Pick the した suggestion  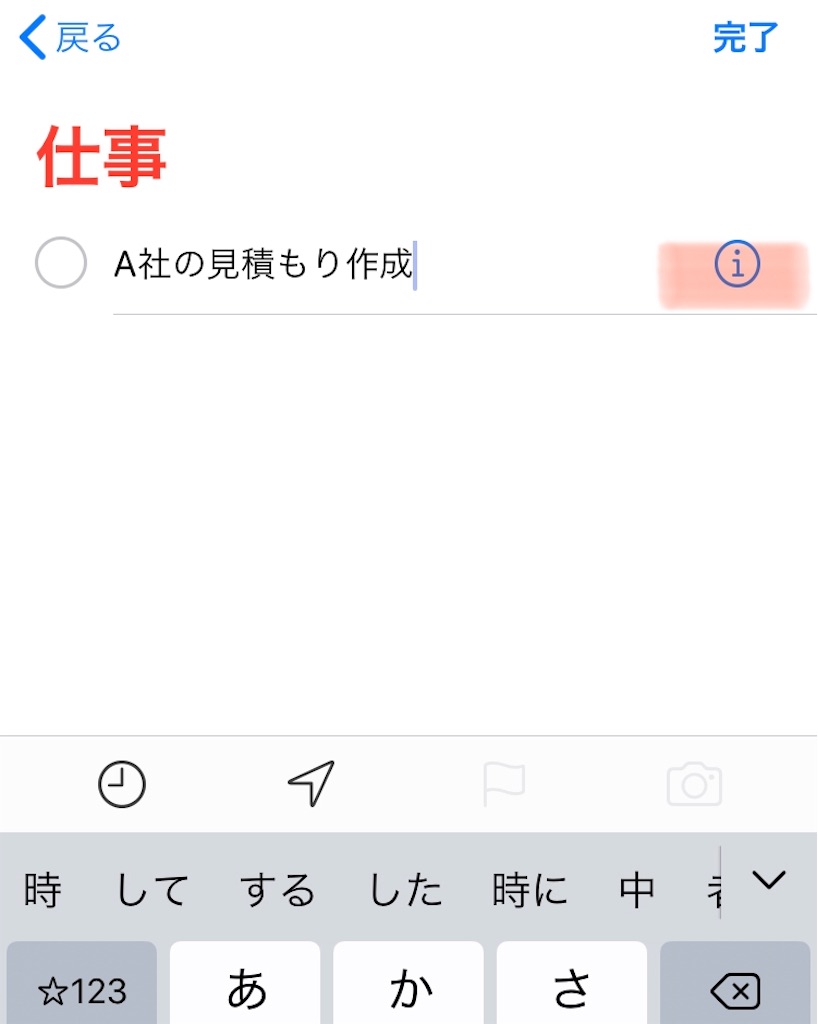click(405, 889)
